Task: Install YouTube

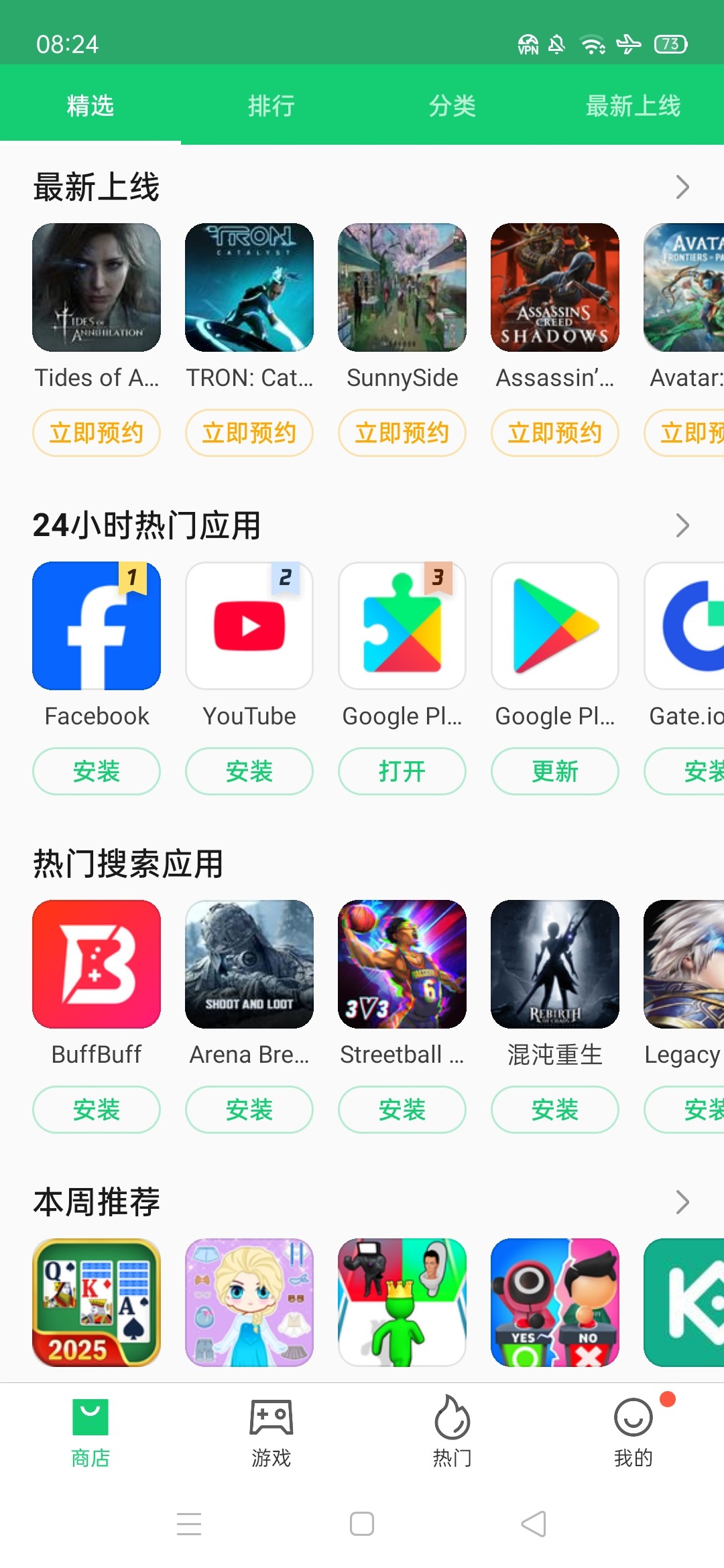Action: [x=249, y=771]
